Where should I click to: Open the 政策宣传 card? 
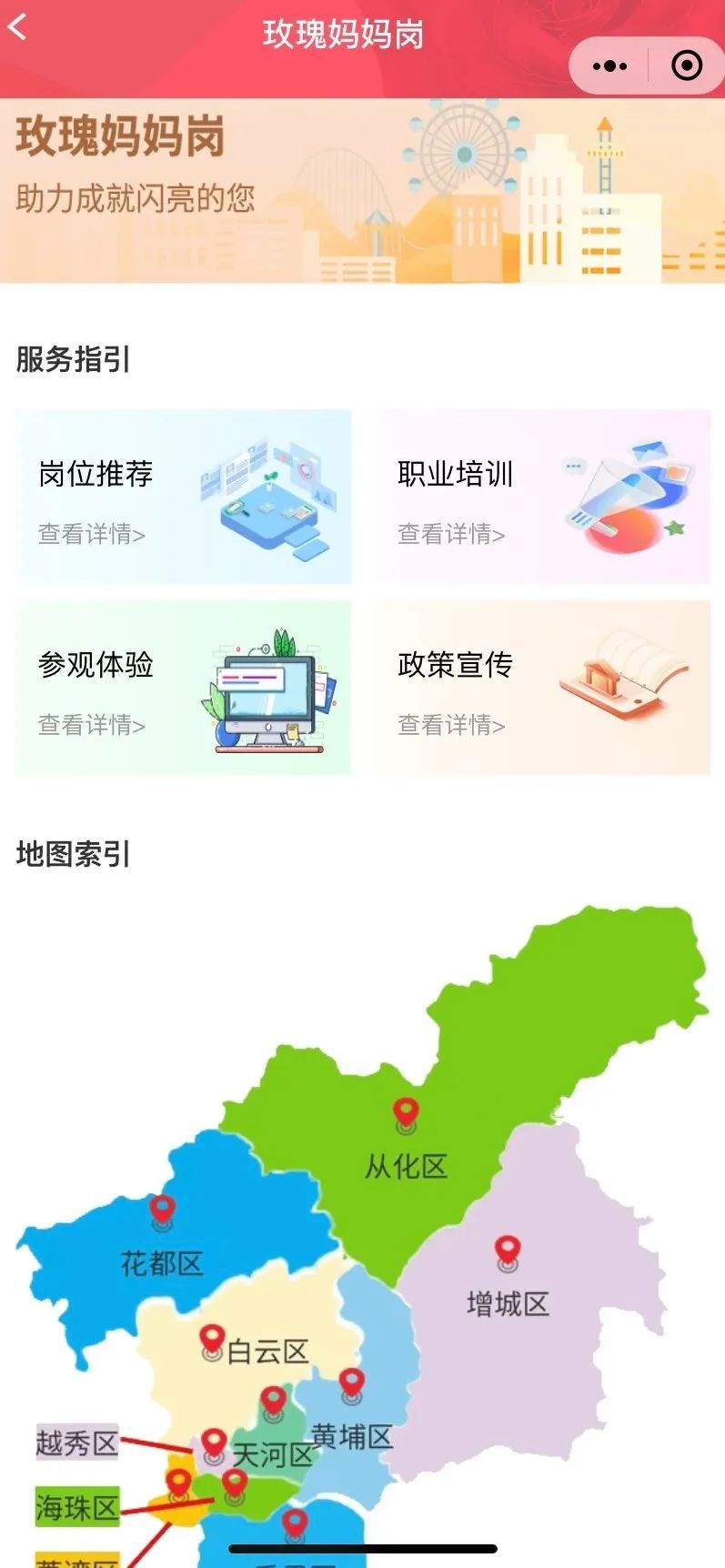click(542, 688)
